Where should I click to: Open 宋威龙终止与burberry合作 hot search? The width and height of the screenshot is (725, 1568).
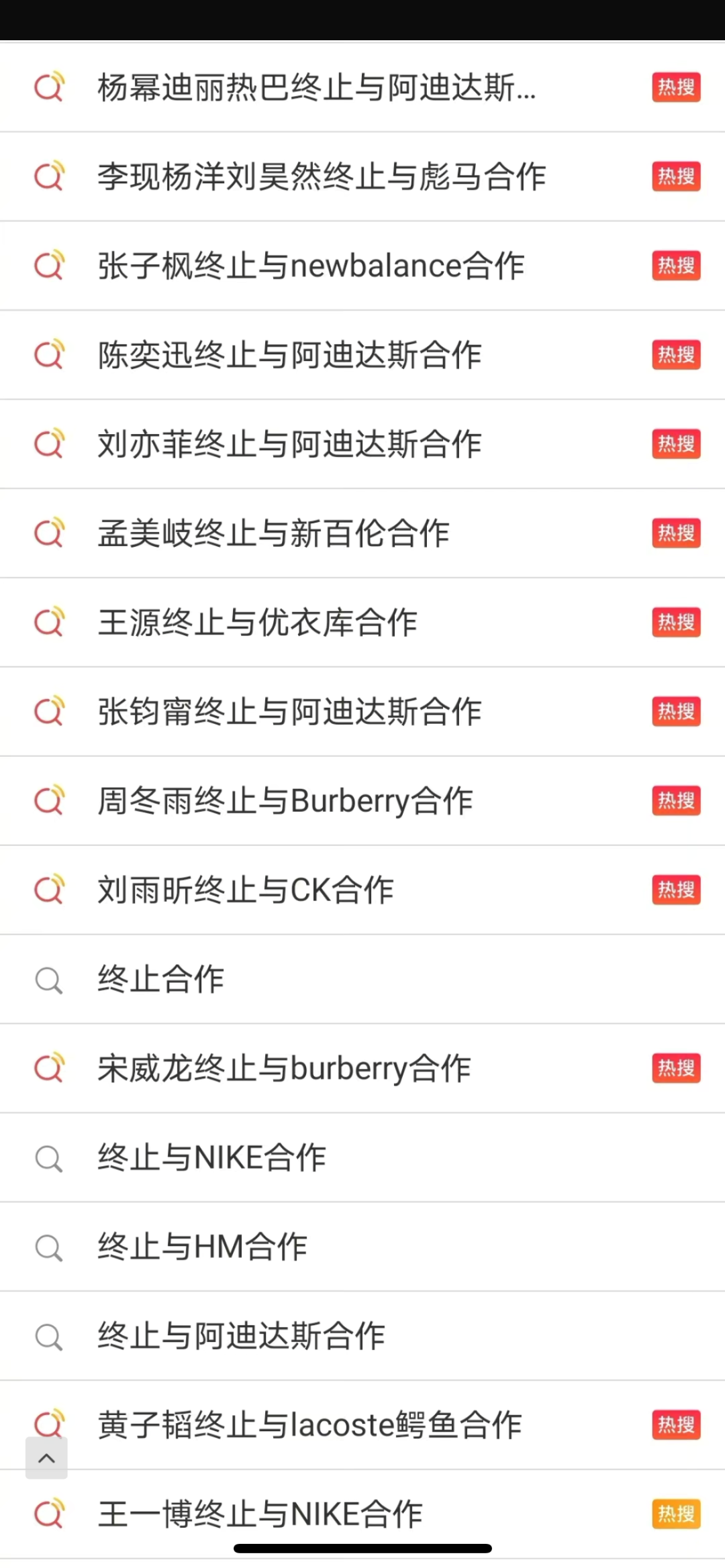pos(283,1068)
